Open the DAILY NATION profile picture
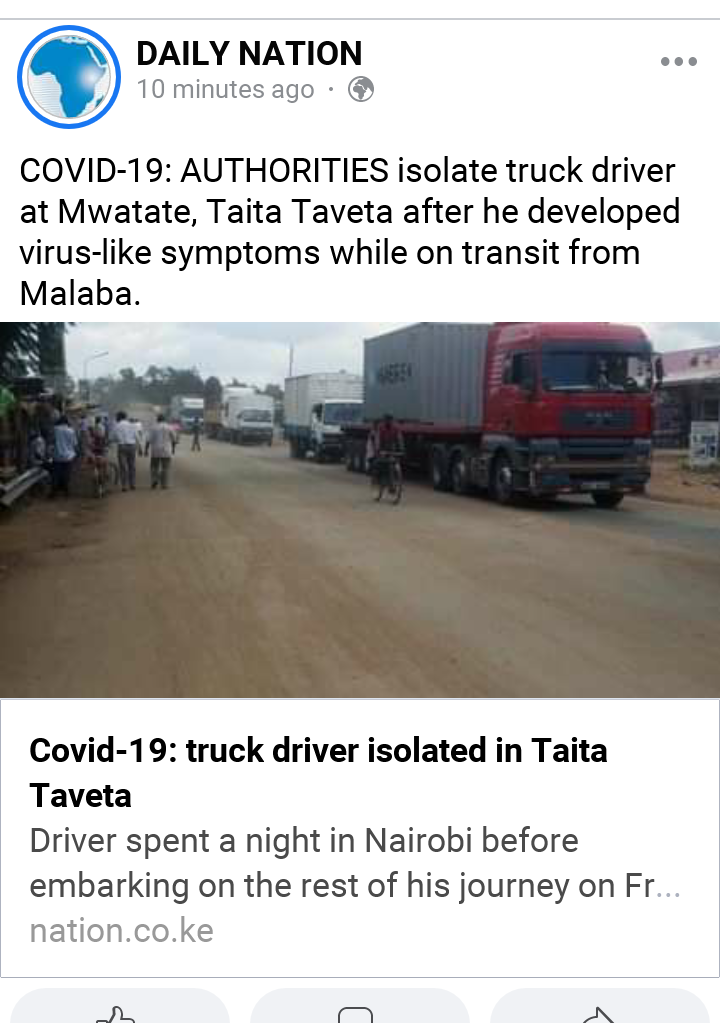 69,77
